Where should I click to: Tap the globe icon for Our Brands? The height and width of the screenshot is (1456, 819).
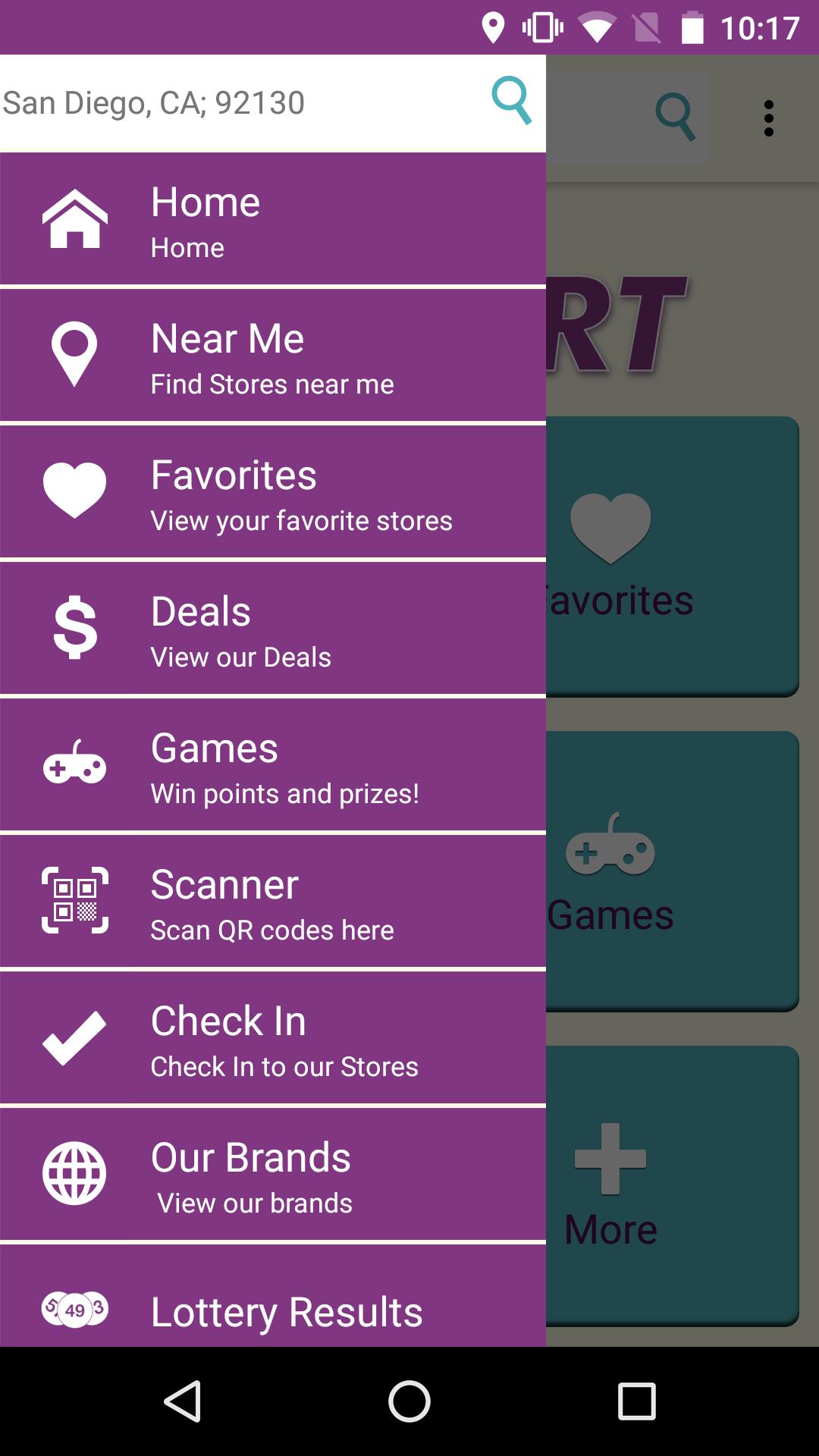[75, 1174]
